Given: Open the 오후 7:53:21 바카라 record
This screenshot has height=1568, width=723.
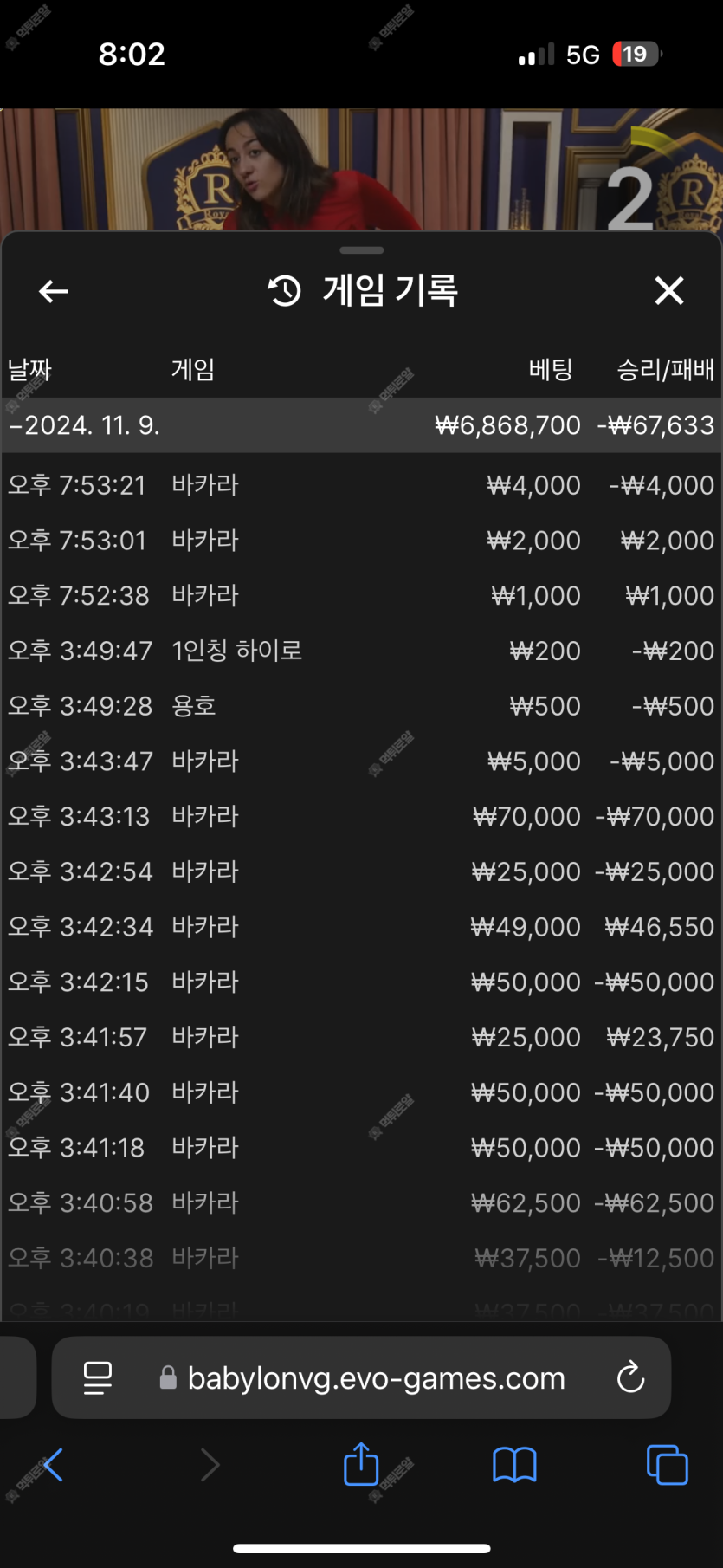Looking at the screenshot, I should point(362,485).
